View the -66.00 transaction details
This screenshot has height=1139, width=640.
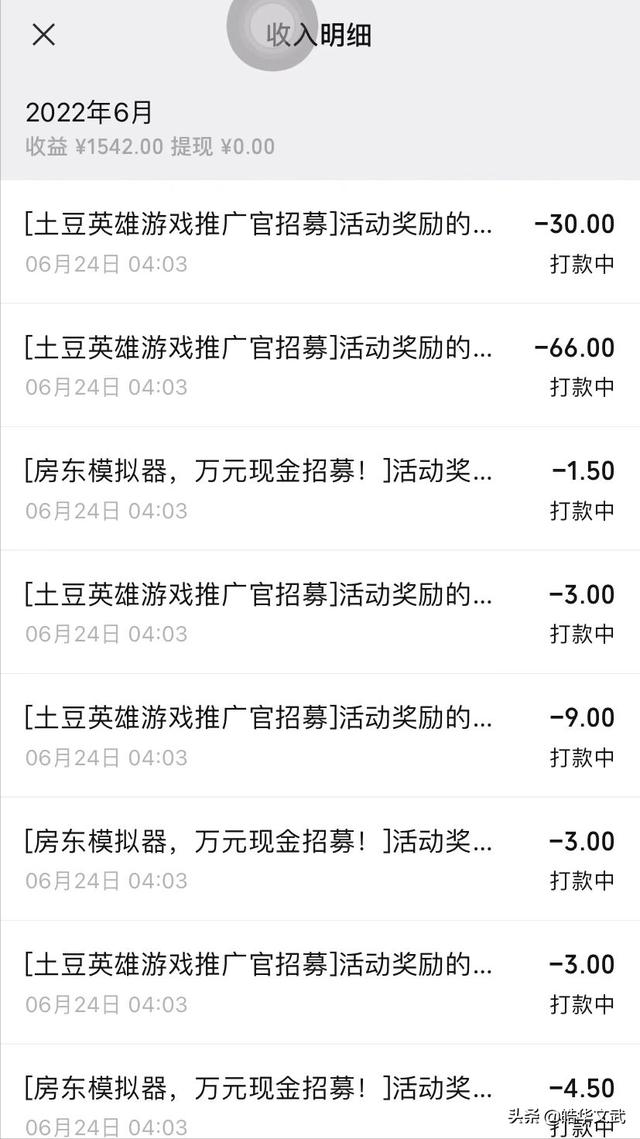coord(320,365)
